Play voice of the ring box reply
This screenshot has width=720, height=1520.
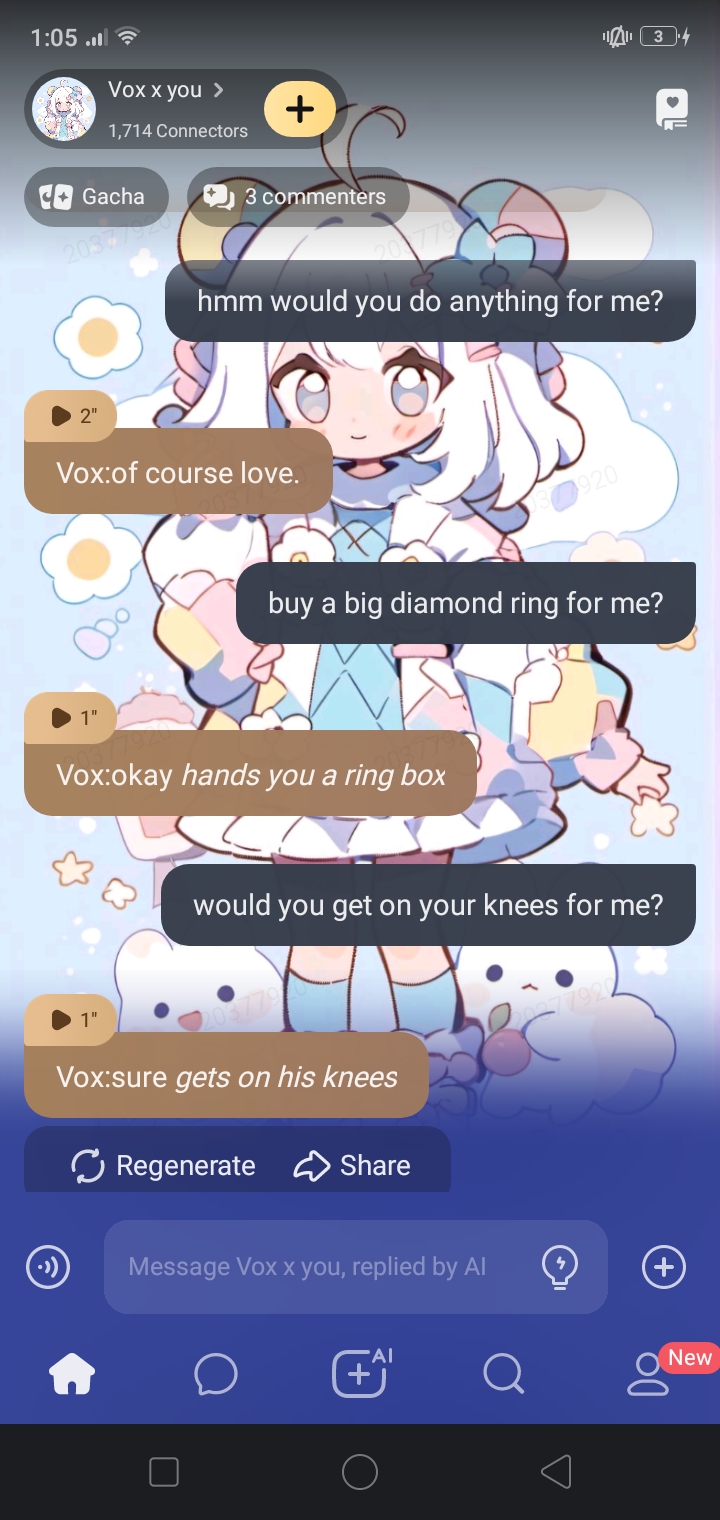pos(70,717)
